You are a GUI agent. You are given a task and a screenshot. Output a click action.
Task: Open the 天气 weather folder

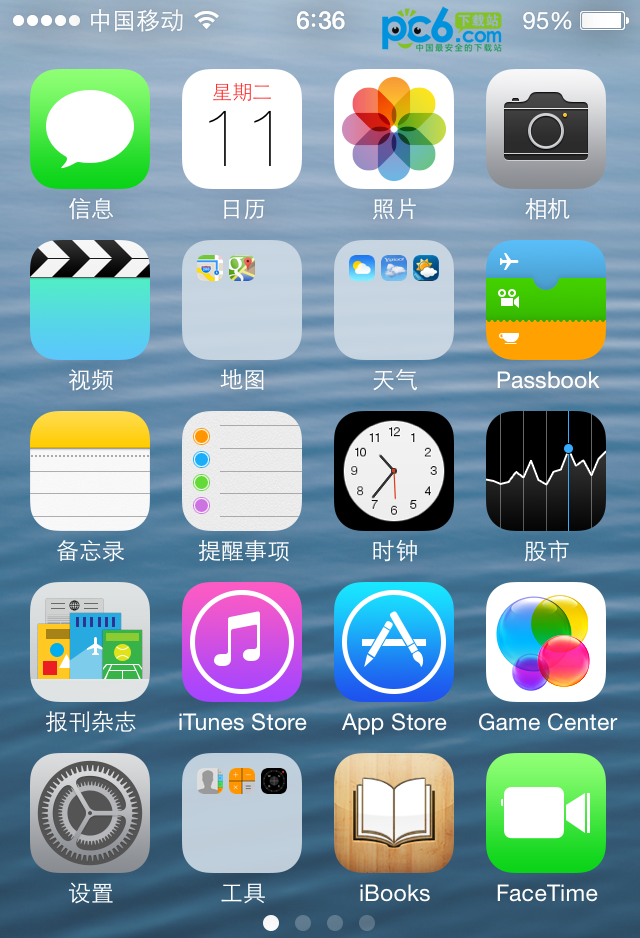pyautogui.click(x=394, y=300)
